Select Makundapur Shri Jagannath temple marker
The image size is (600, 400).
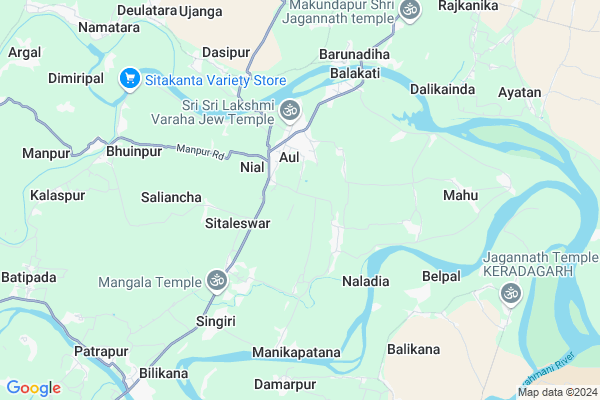pos(408,10)
